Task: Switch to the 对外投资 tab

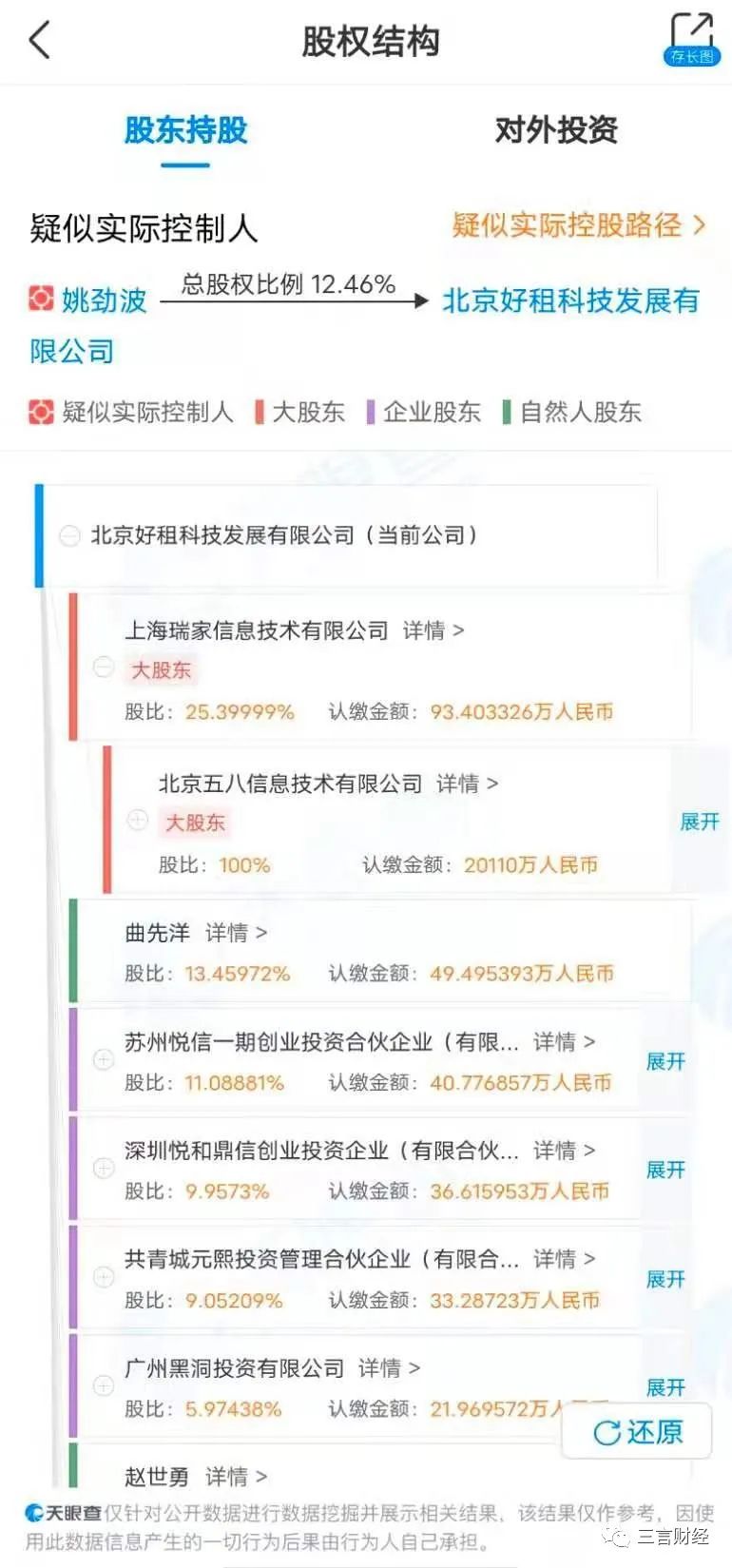Action: [x=556, y=130]
